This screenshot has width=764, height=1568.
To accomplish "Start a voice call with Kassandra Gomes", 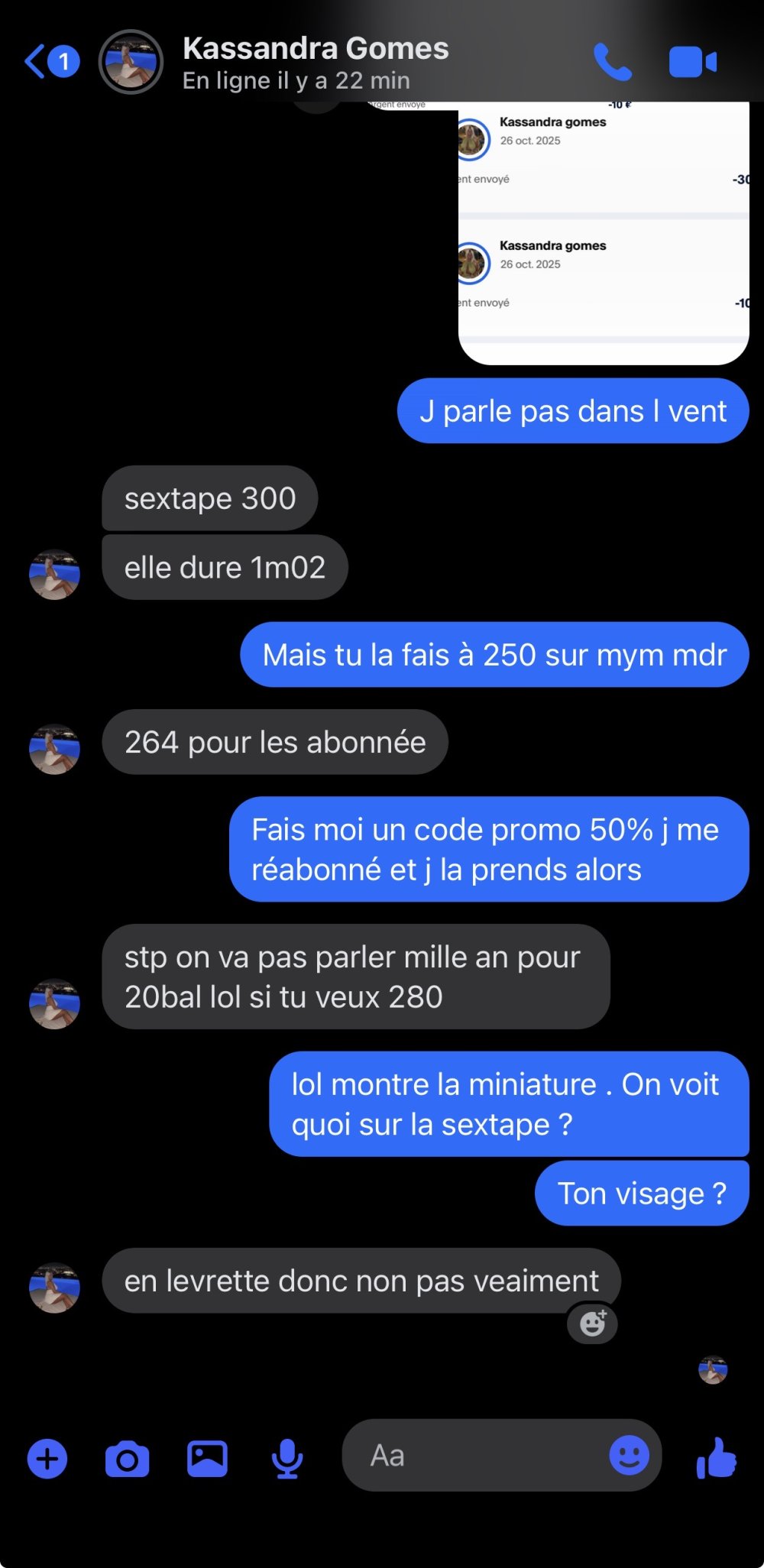I will point(613,62).
